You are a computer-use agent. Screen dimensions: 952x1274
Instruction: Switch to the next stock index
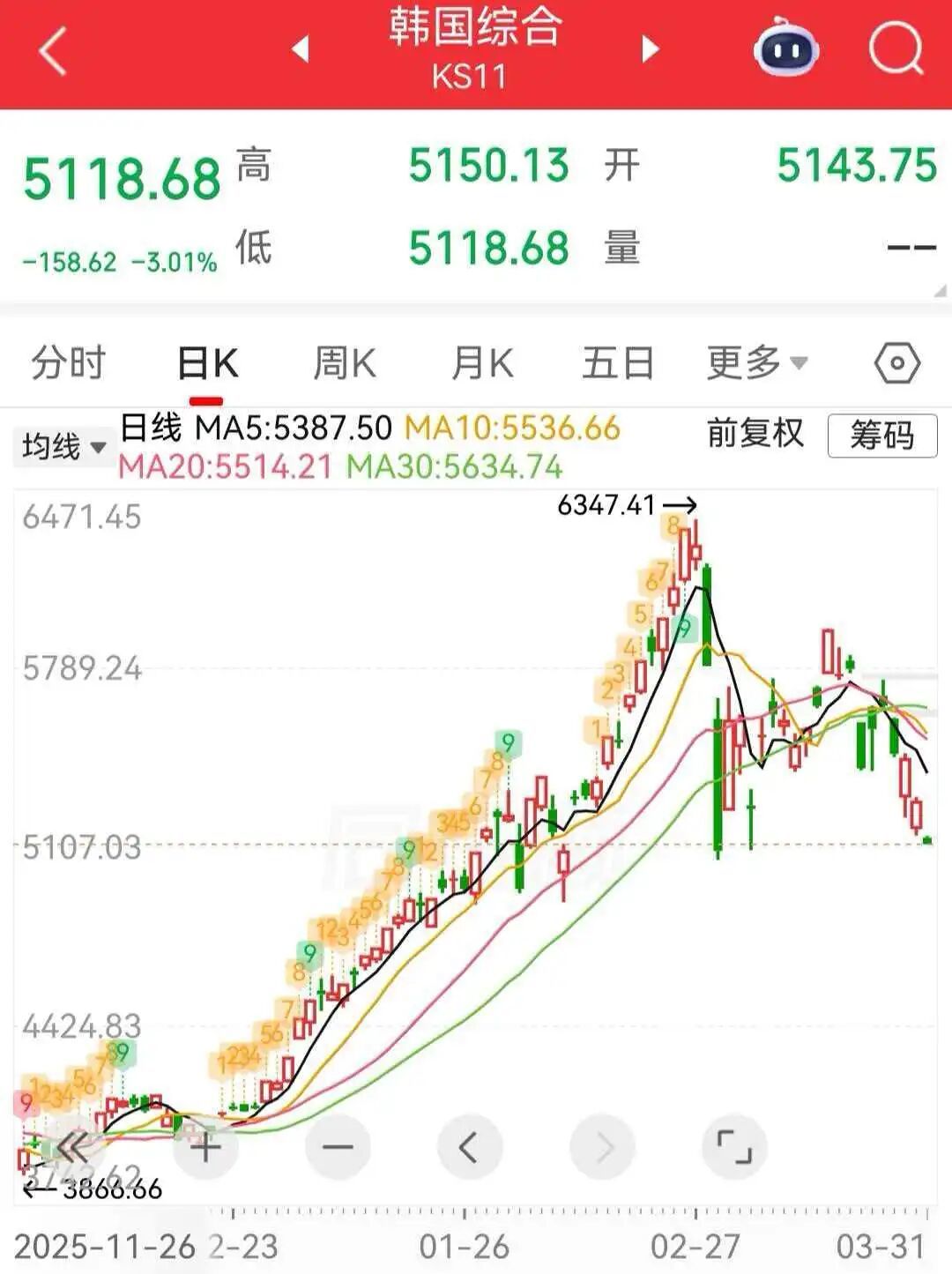[651, 49]
